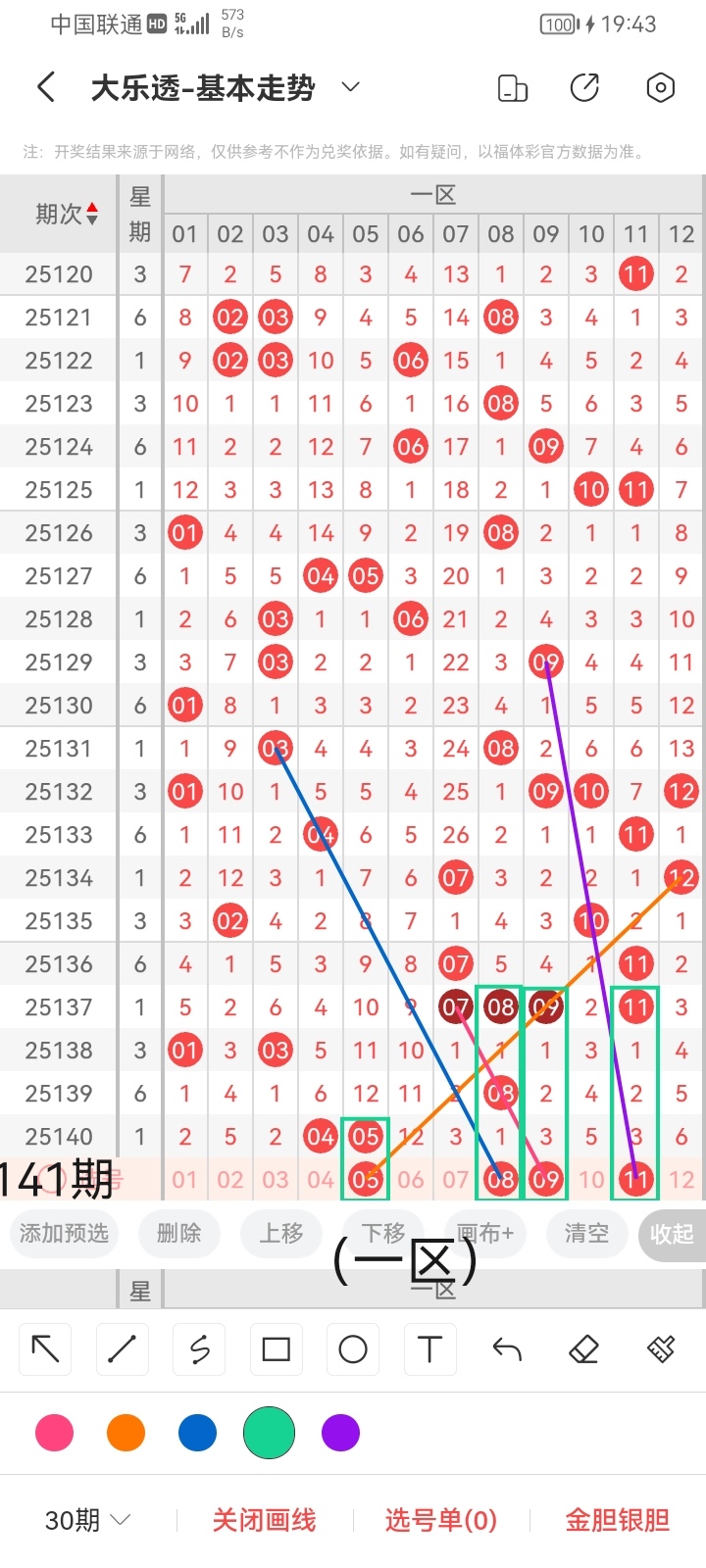This screenshot has height=1568, width=706.
Task: Open the hexagon settings icon
Action: [x=661, y=87]
